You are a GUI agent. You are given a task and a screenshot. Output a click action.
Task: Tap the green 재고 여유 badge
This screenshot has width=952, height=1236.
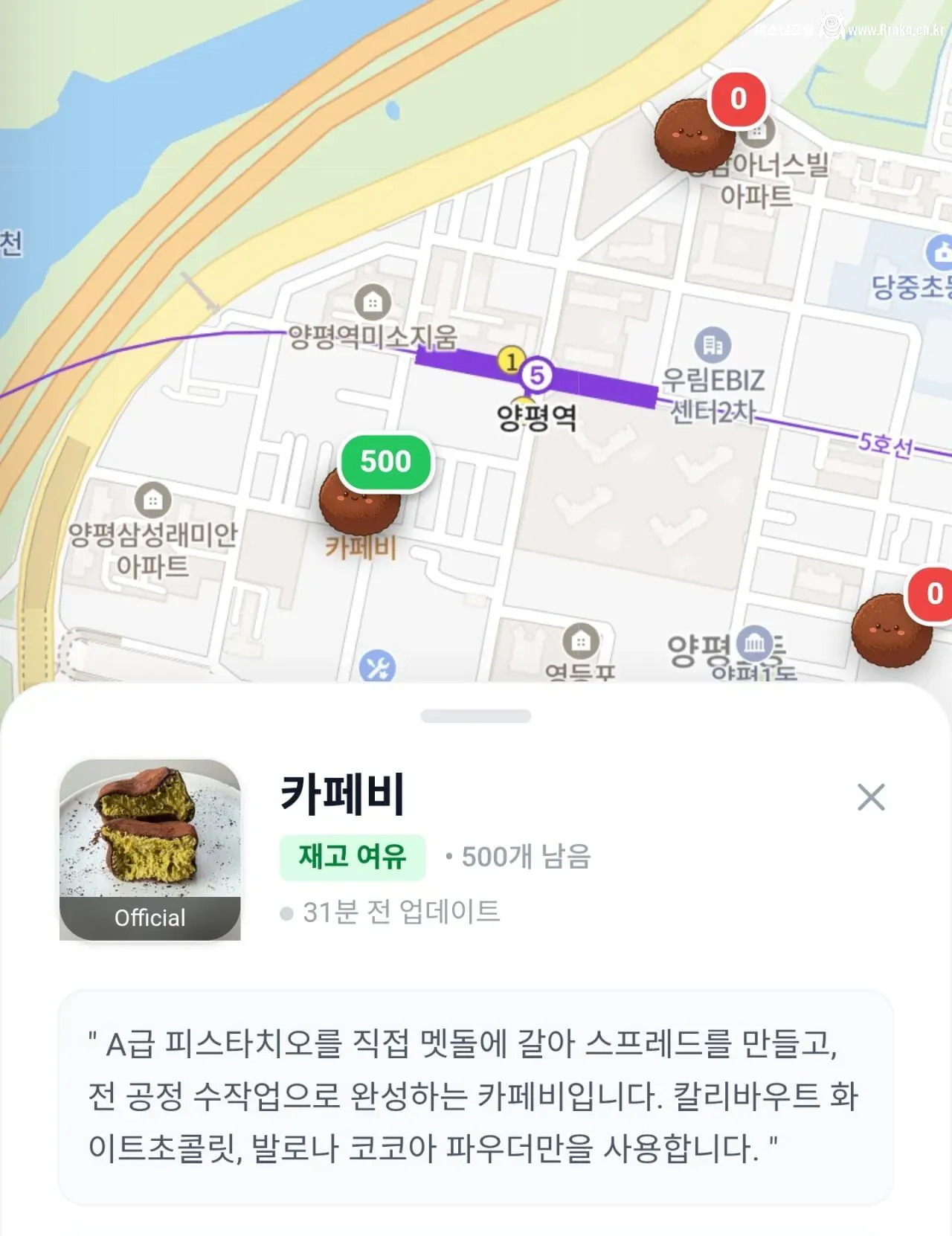pyautogui.click(x=352, y=859)
